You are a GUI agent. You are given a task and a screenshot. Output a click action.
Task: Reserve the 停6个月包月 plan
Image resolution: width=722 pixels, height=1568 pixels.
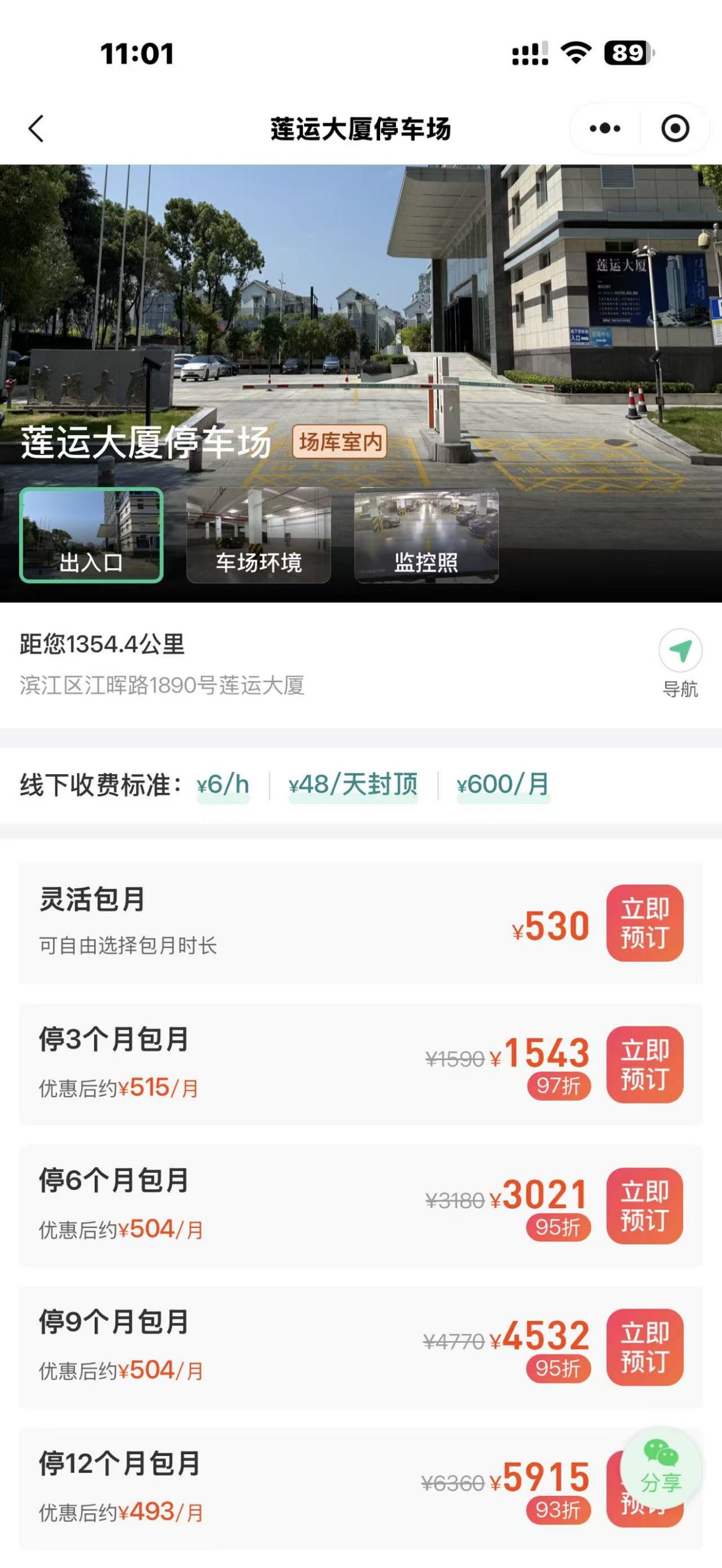(x=645, y=1205)
